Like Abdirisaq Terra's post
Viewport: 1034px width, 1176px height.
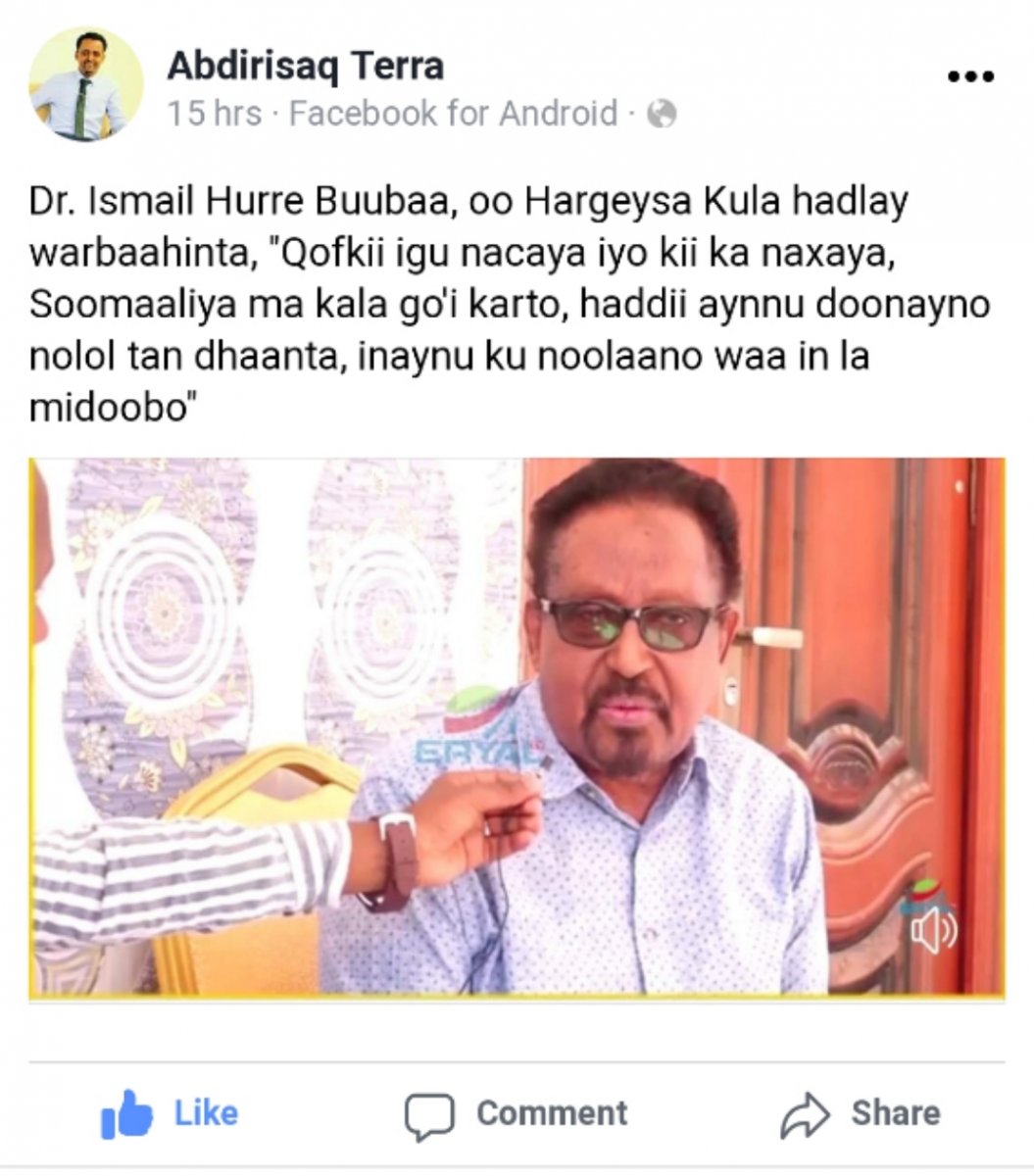(x=171, y=1113)
